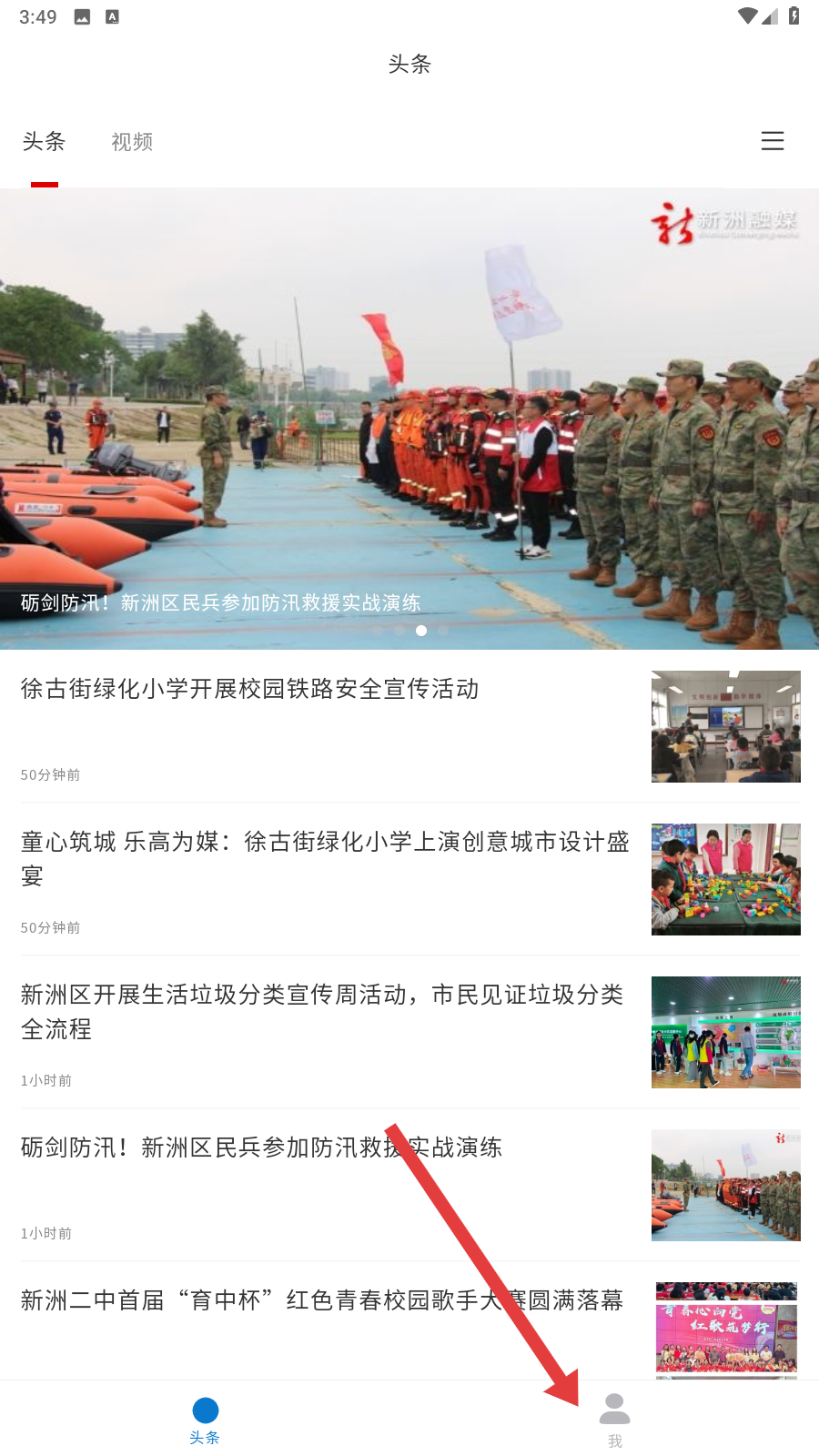Screen dimensions: 819x1456
Task: Open the 新洲二中首届育中杯 article
Action: point(409,1321)
